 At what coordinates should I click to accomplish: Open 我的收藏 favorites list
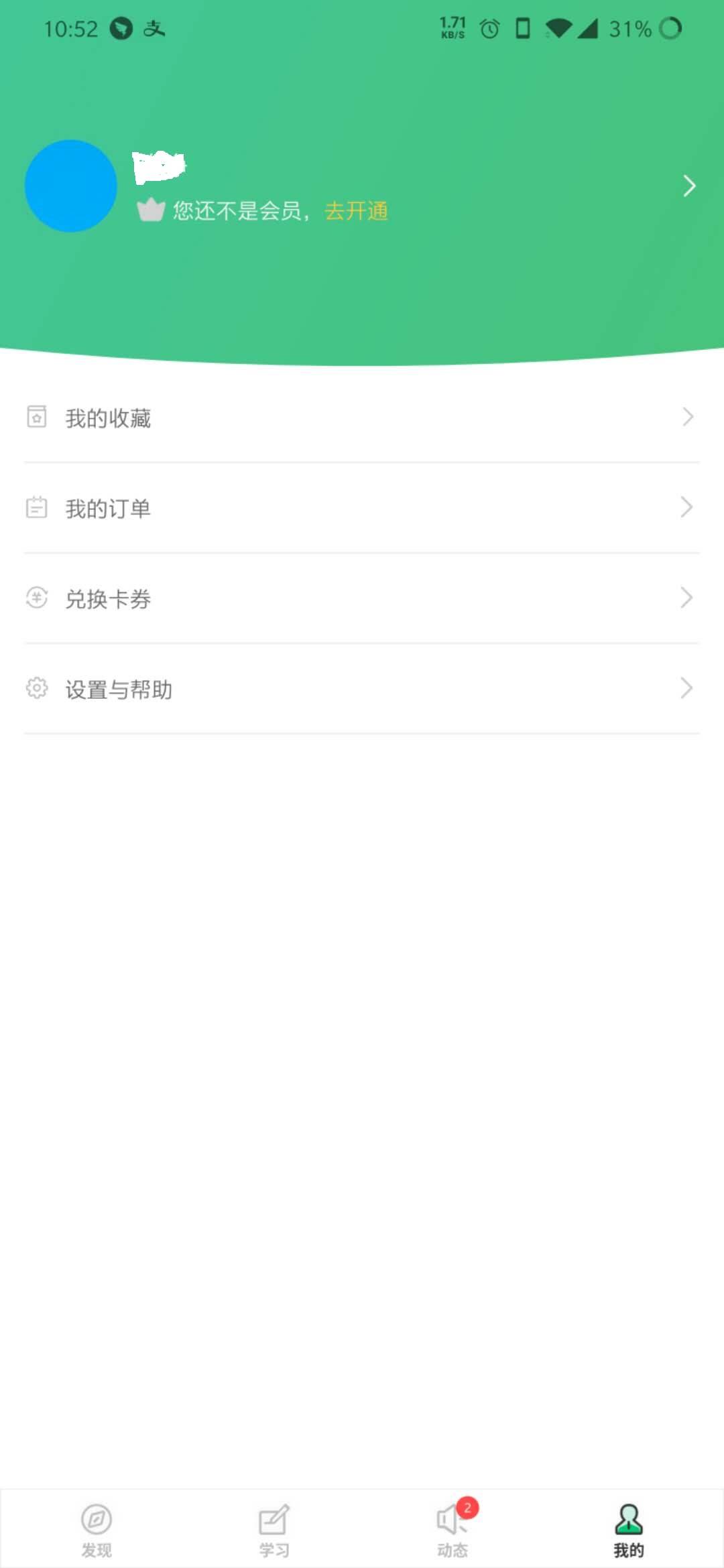362,417
